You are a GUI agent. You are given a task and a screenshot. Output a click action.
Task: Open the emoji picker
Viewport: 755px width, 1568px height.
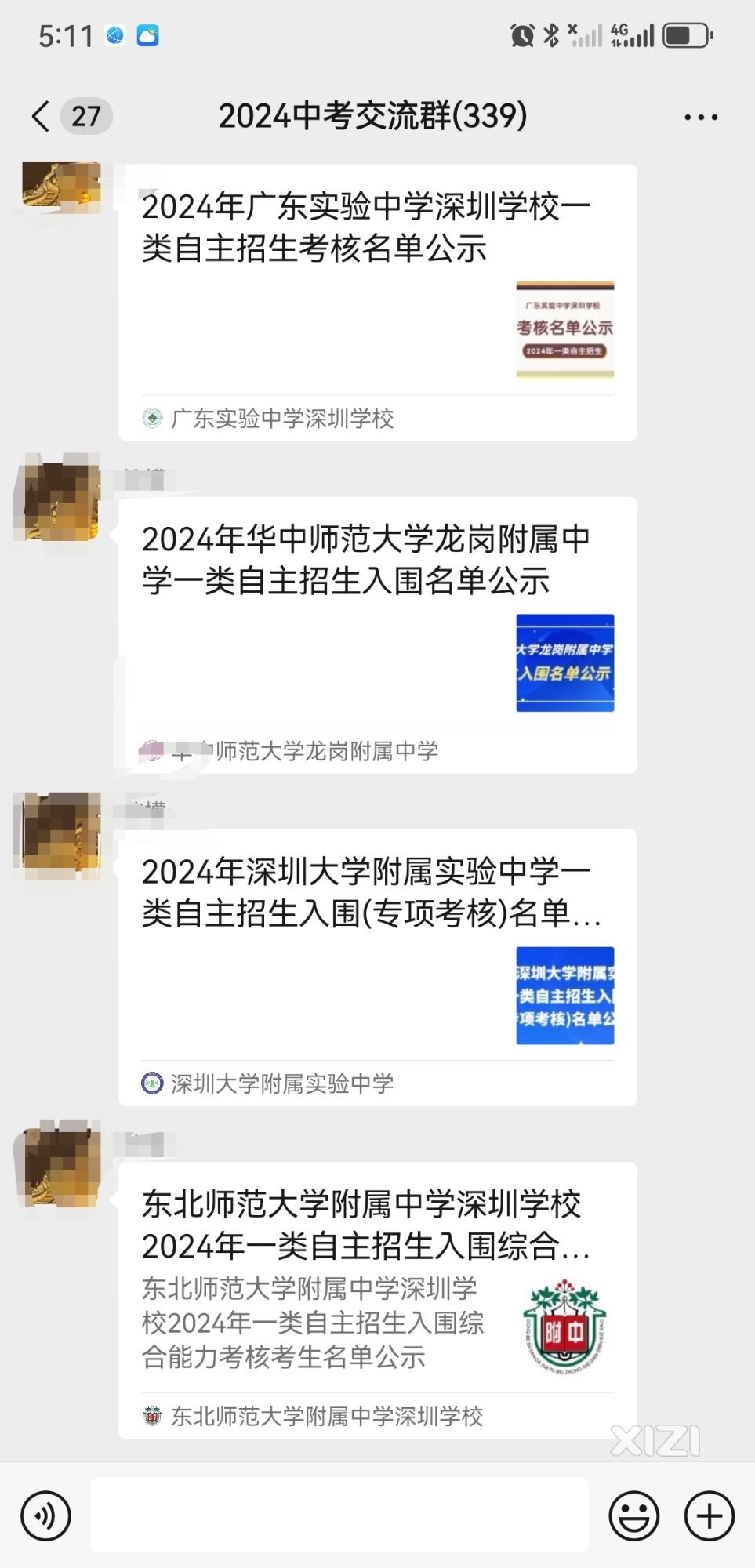(x=633, y=1515)
